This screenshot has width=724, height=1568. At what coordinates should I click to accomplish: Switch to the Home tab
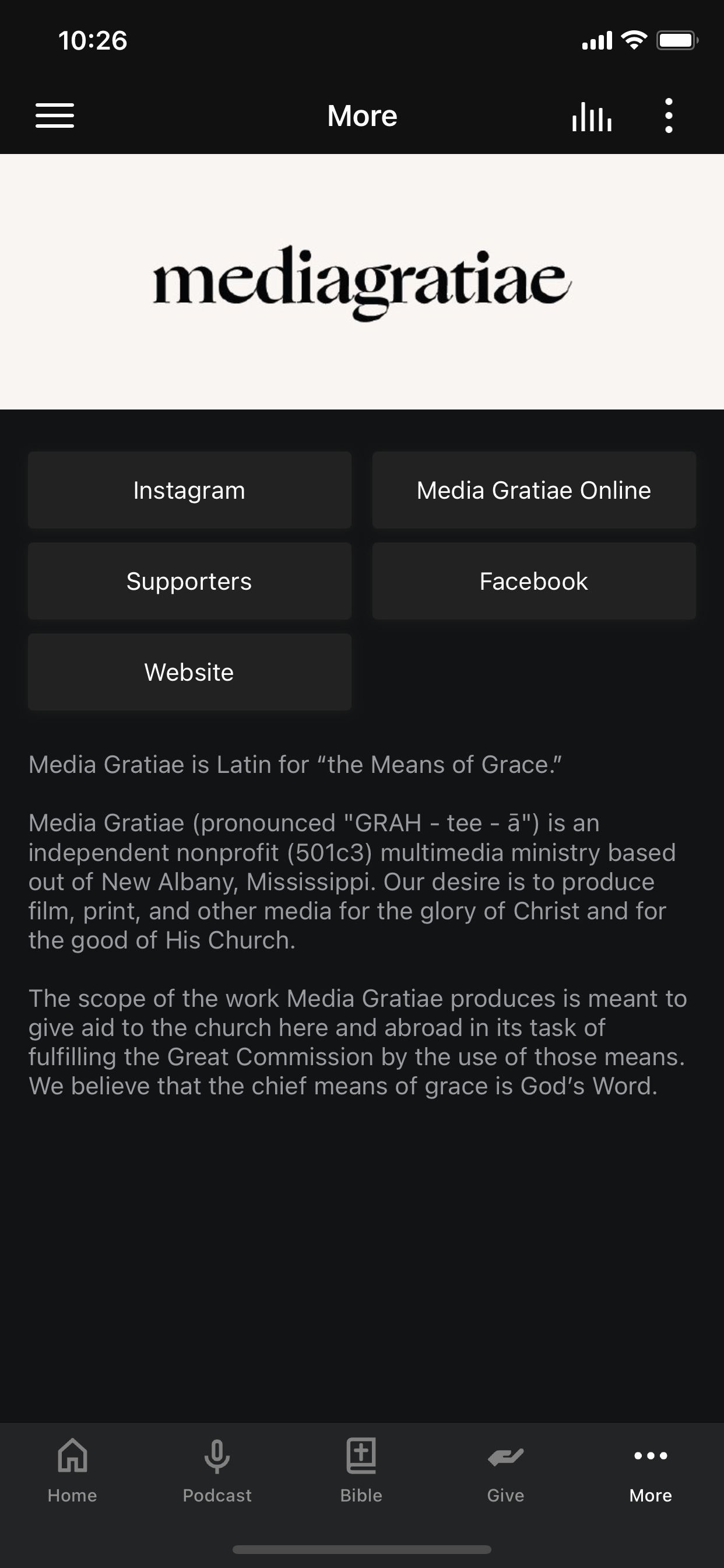[x=72, y=1470]
